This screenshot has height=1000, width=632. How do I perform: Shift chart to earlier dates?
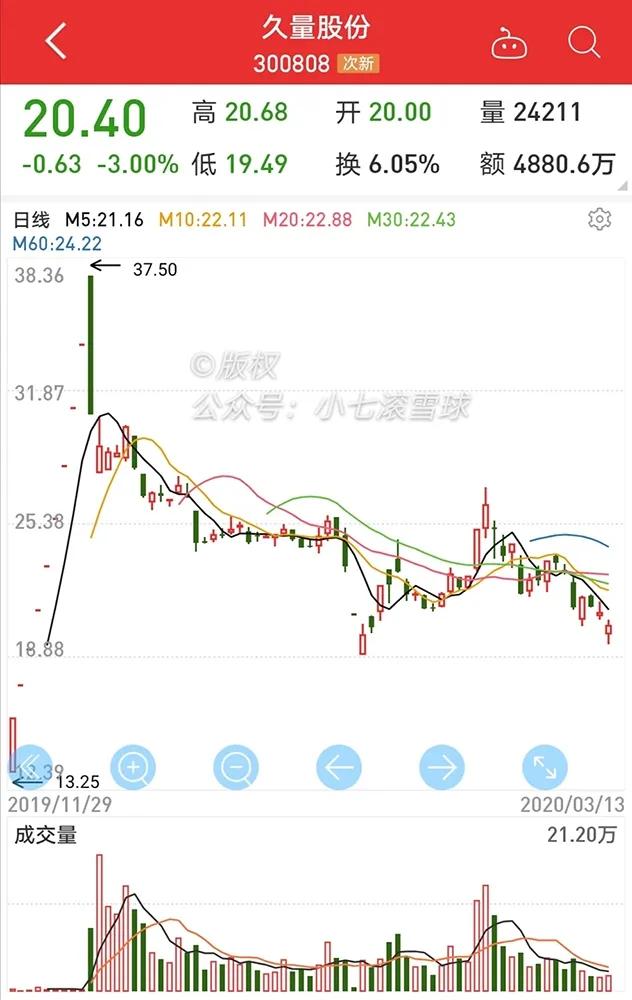(x=339, y=768)
